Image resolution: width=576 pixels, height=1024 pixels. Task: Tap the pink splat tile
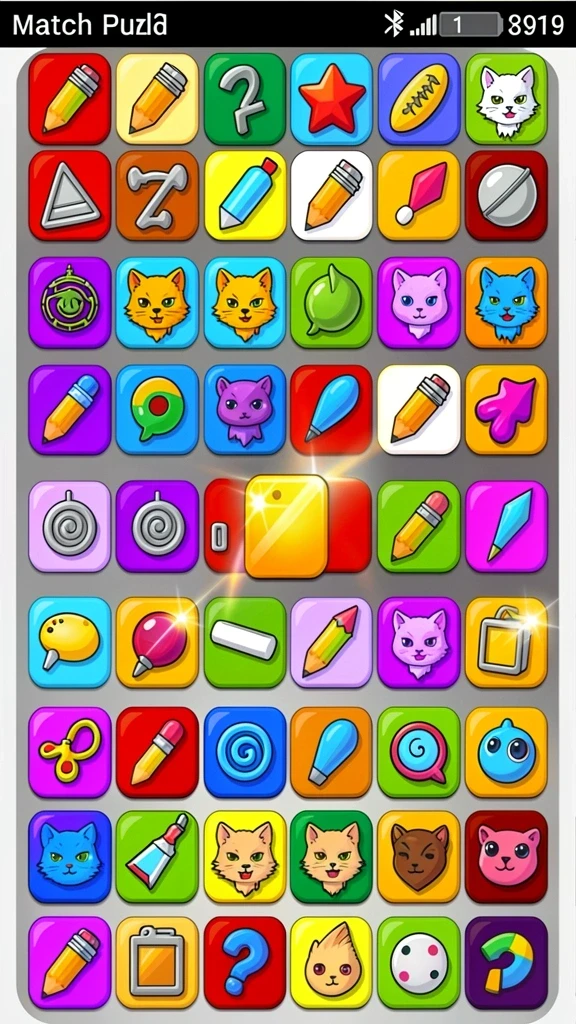pyautogui.click(x=506, y=409)
